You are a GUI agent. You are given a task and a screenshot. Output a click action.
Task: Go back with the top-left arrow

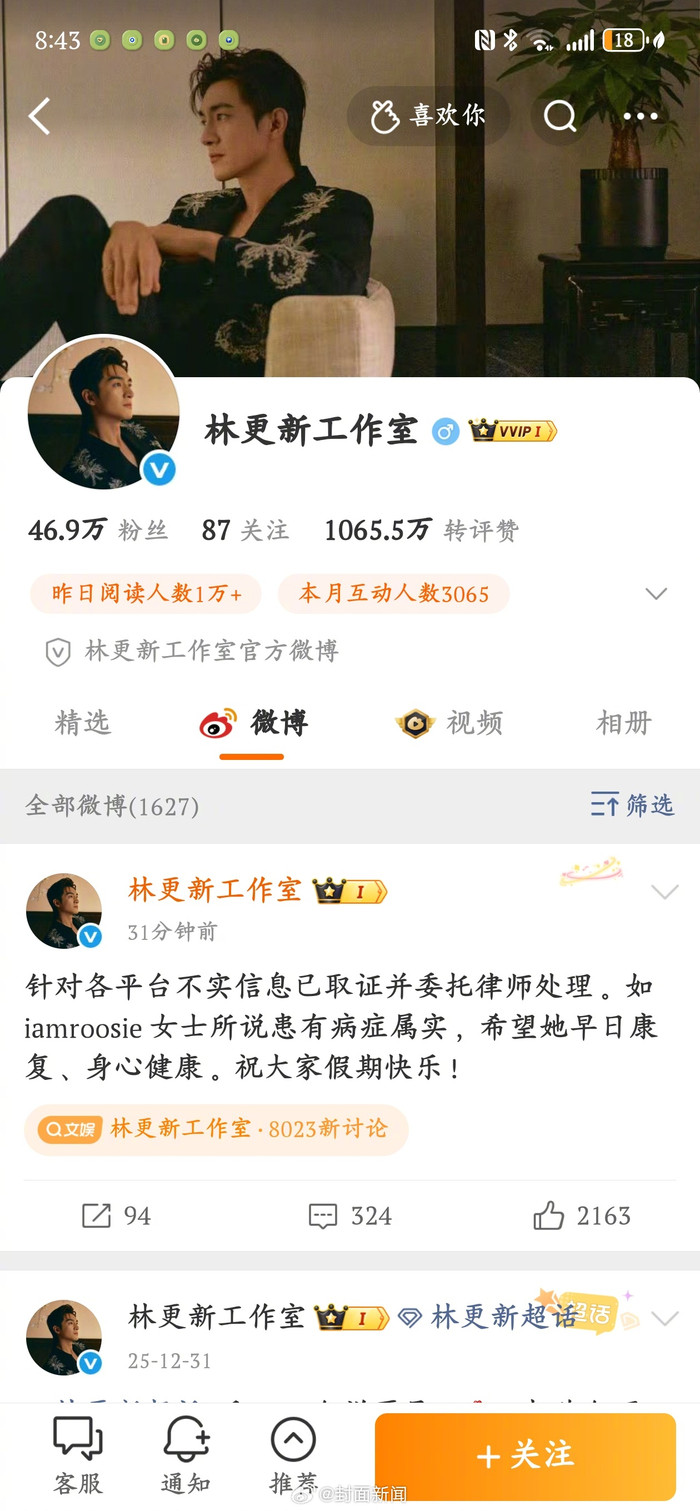tap(39, 117)
